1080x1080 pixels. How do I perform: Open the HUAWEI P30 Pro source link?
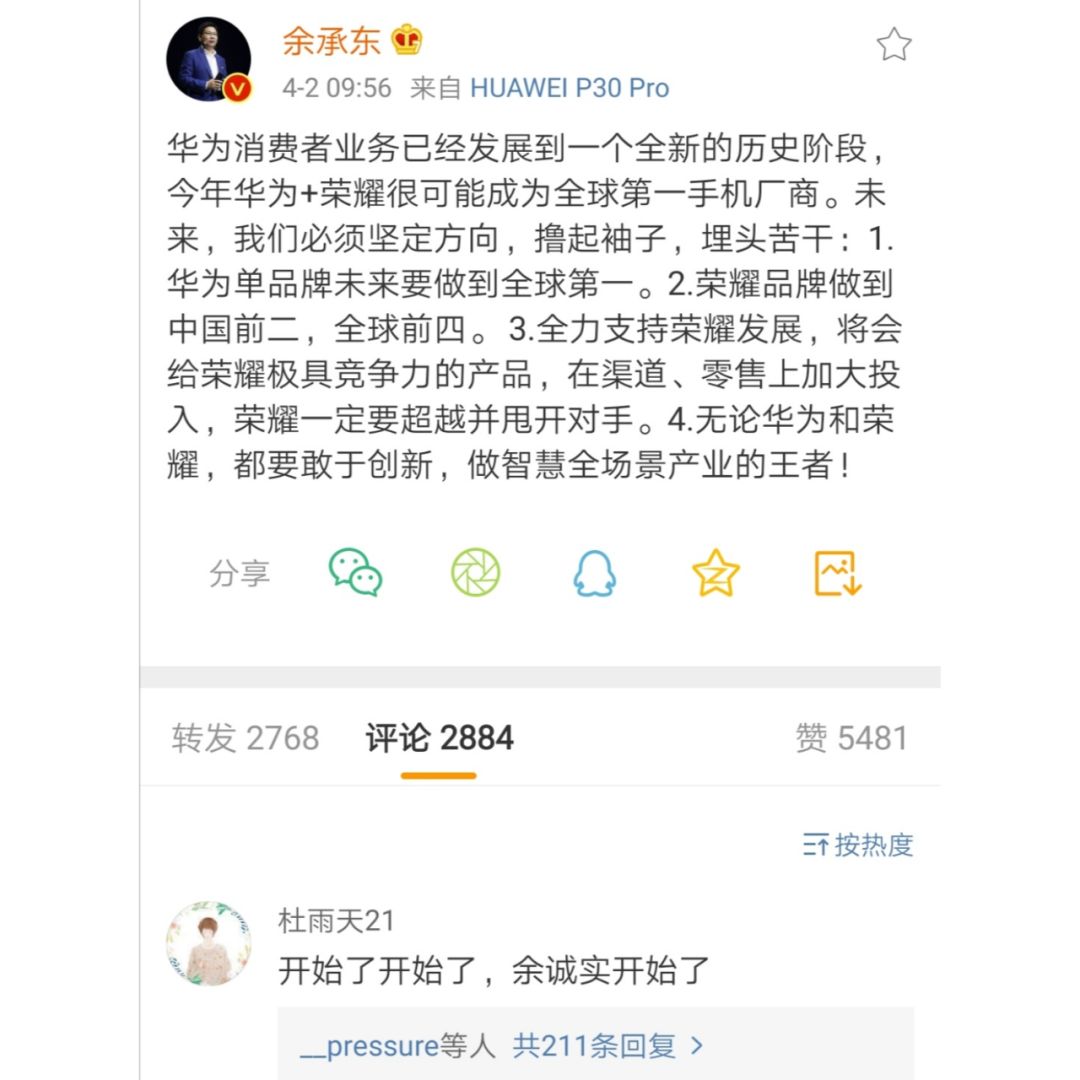pyautogui.click(x=569, y=88)
